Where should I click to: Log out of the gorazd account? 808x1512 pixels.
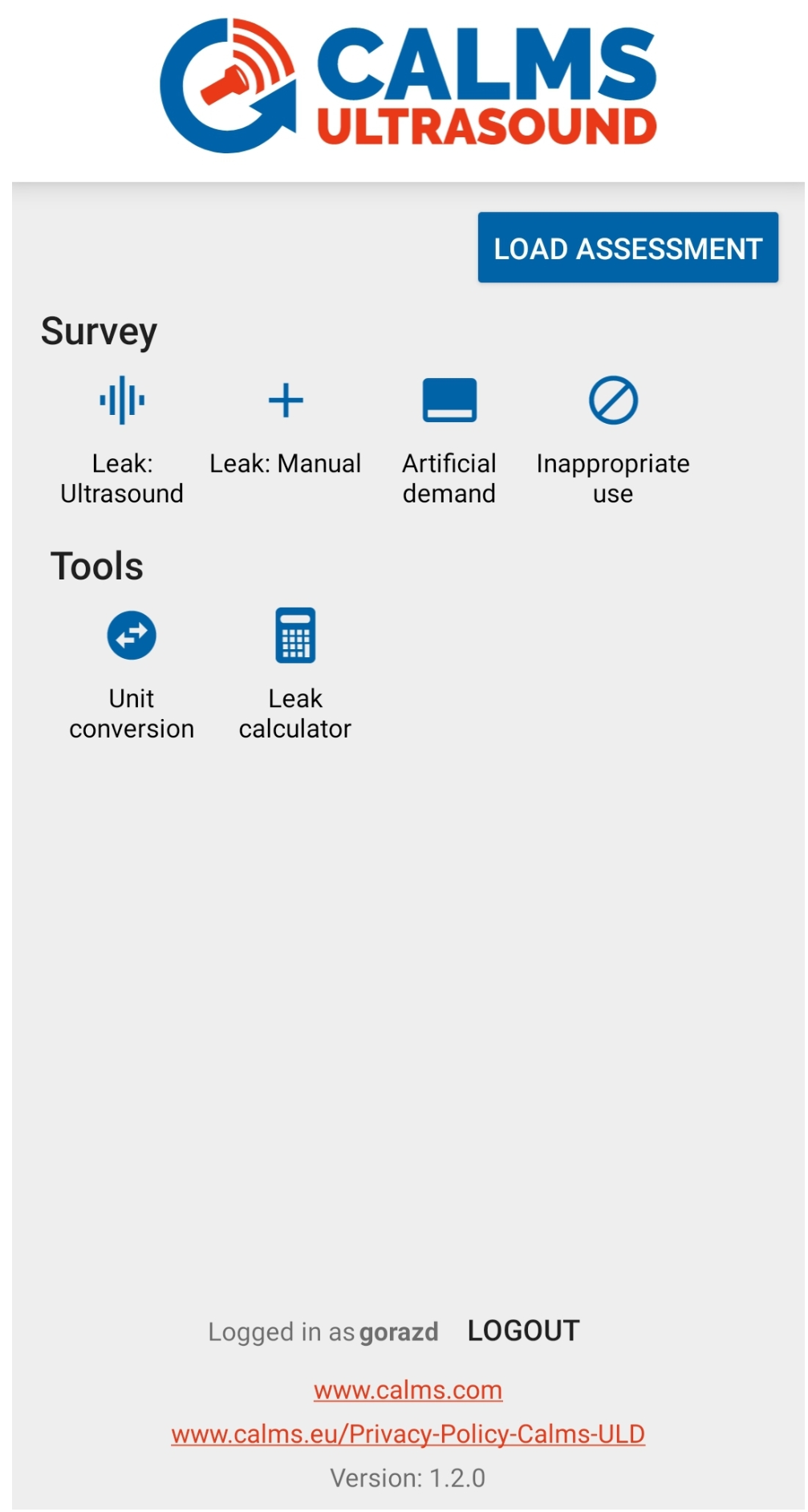click(523, 1331)
